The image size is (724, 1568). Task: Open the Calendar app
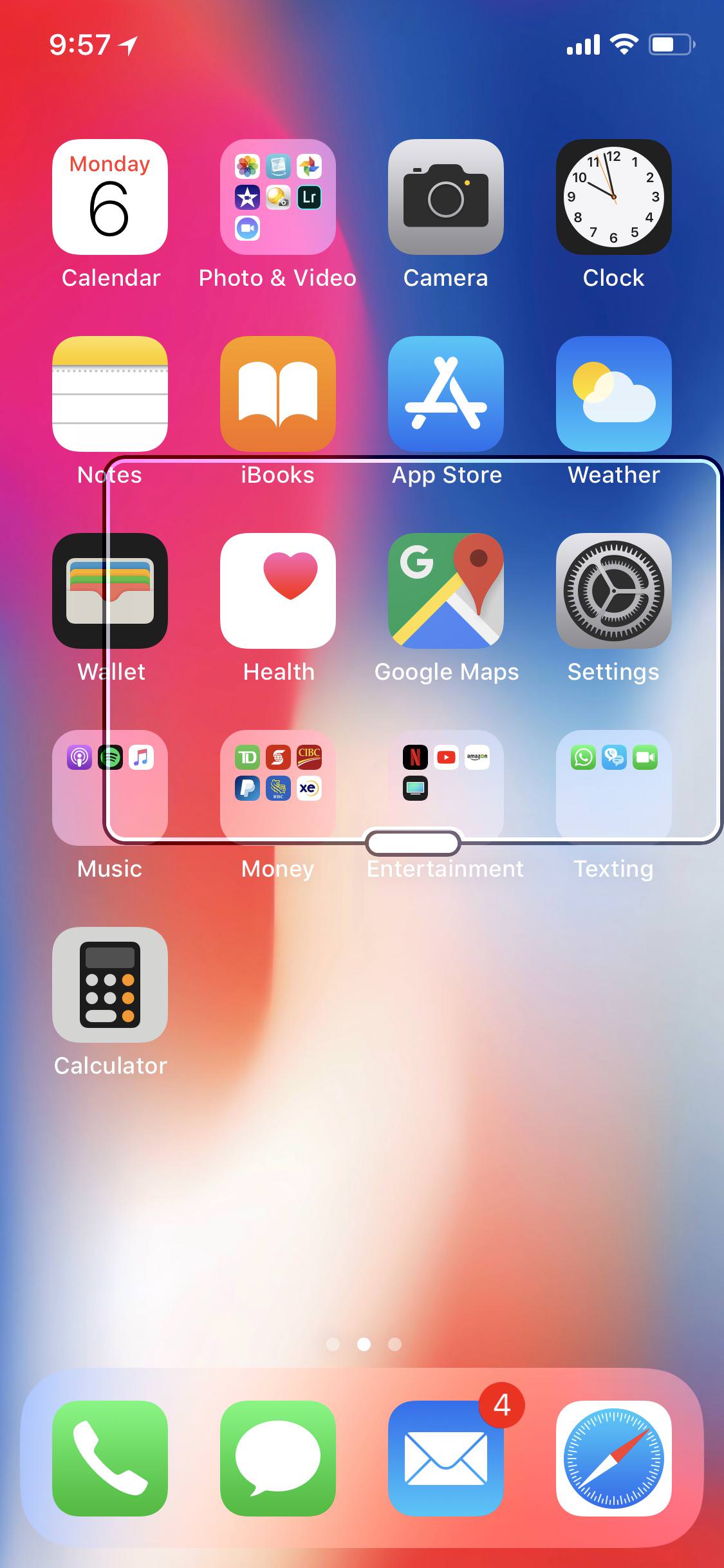tap(110, 197)
